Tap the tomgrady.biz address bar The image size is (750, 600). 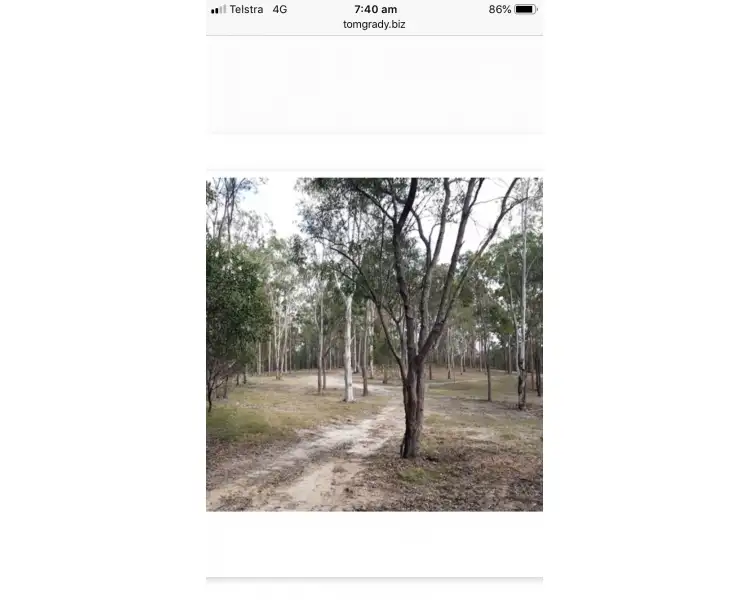pyautogui.click(x=374, y=25)
